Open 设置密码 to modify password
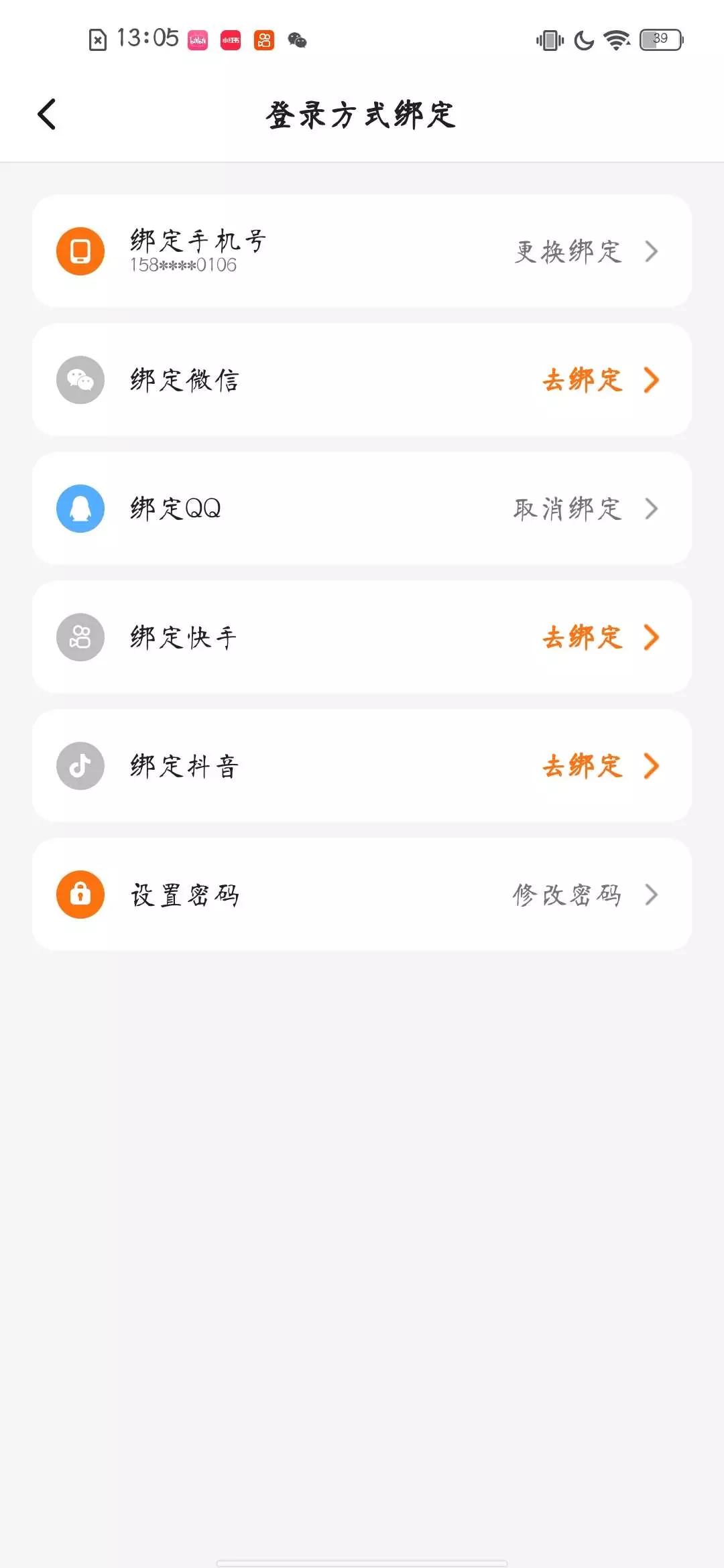The height and width of the screenshot is (1568, 724). tap(362, 895)
